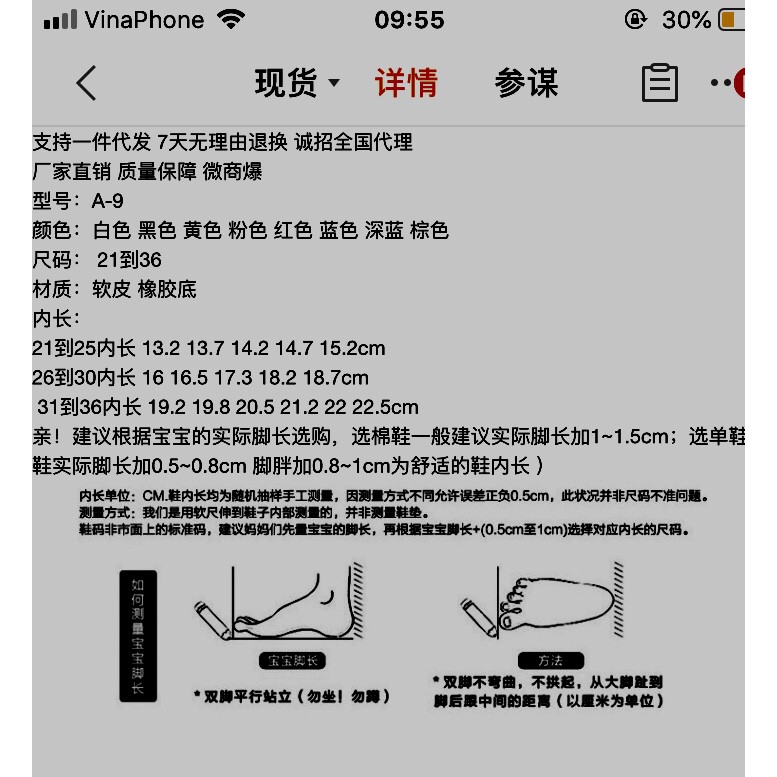Switch to the 详情 tab
The height and width of the screenshot is (777, 777).
(406, 83)
